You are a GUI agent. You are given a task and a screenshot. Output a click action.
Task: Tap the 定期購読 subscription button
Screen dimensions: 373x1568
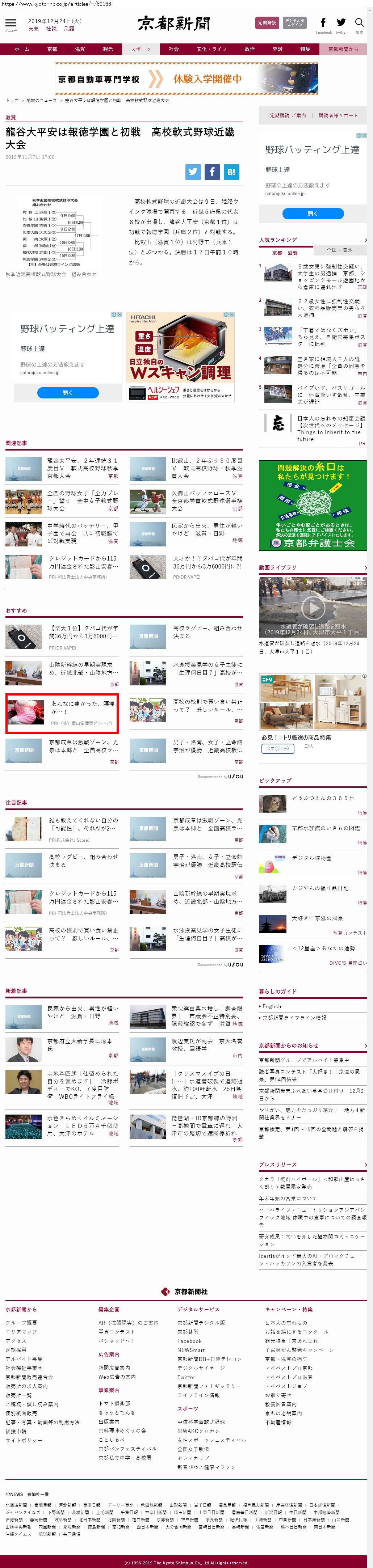(x=267, y=23)
